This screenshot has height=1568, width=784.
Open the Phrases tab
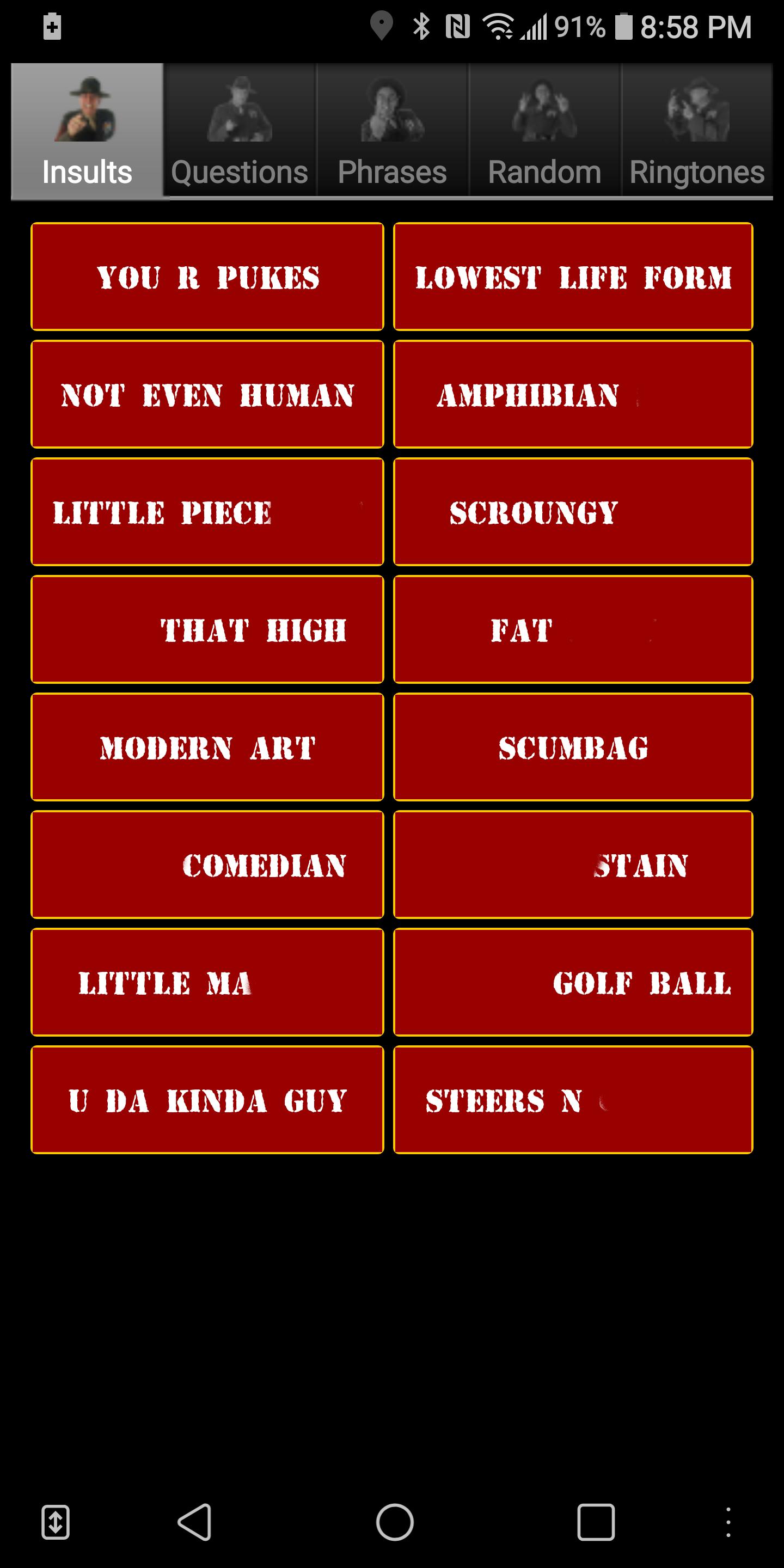coord(392,131)
